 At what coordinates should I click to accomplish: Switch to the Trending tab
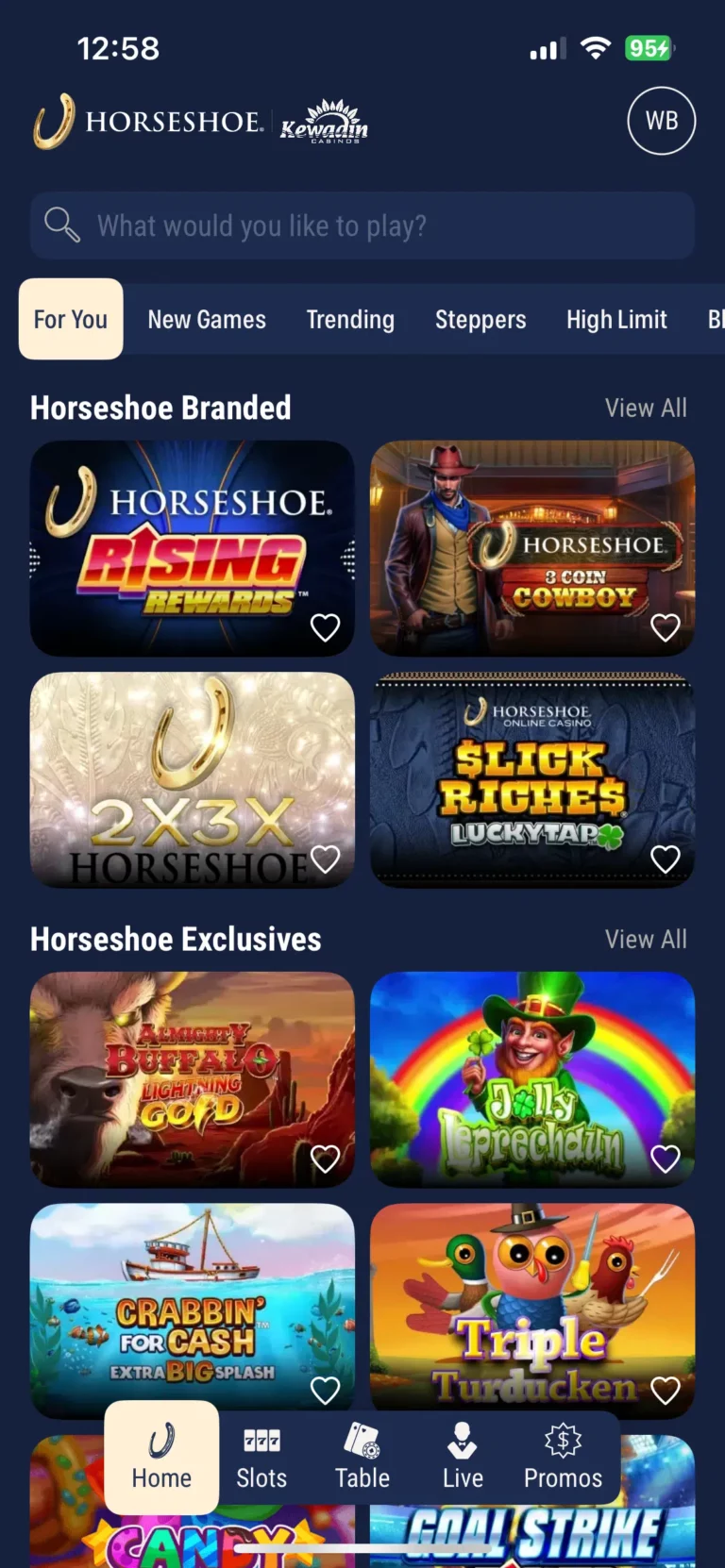click(350, 320)
